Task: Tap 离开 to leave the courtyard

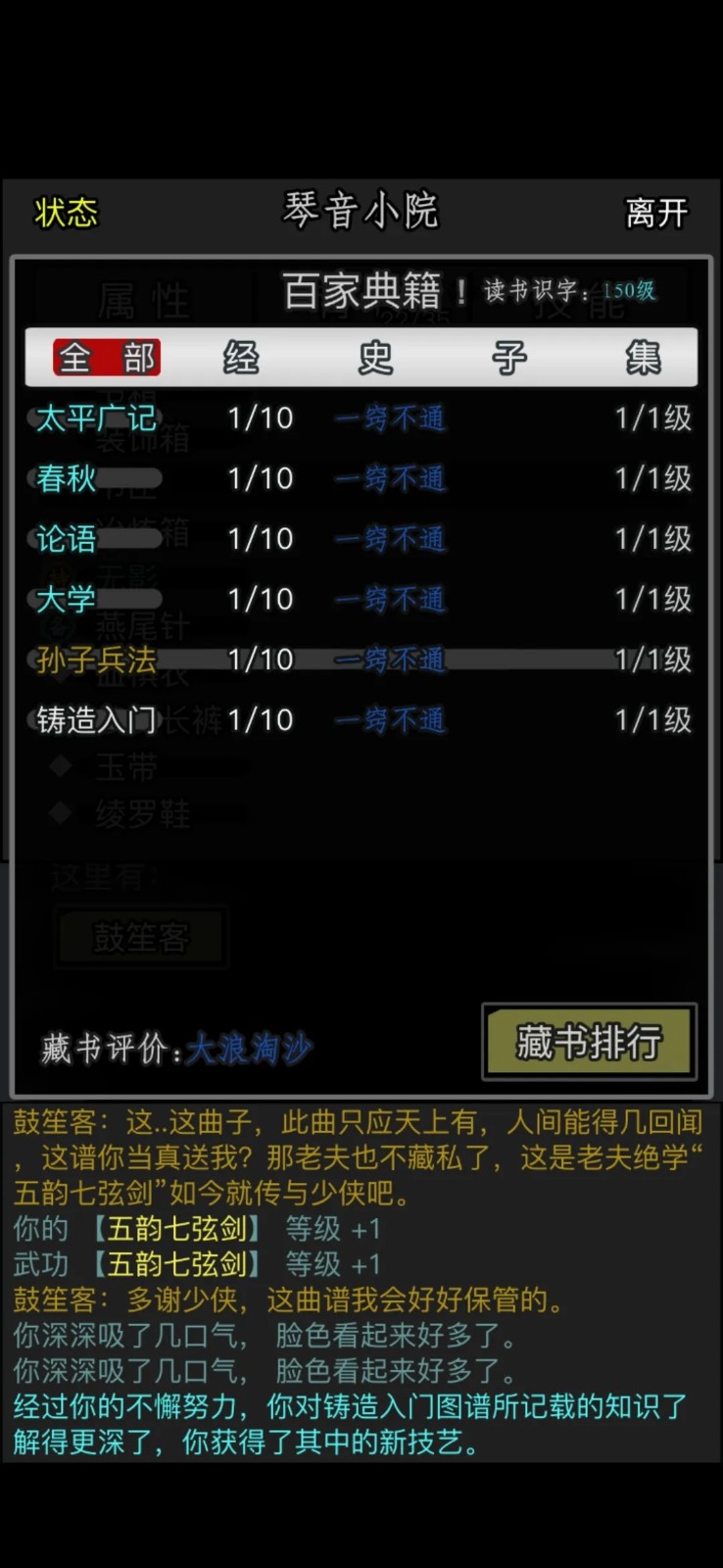Action: [x=656, y=213]
